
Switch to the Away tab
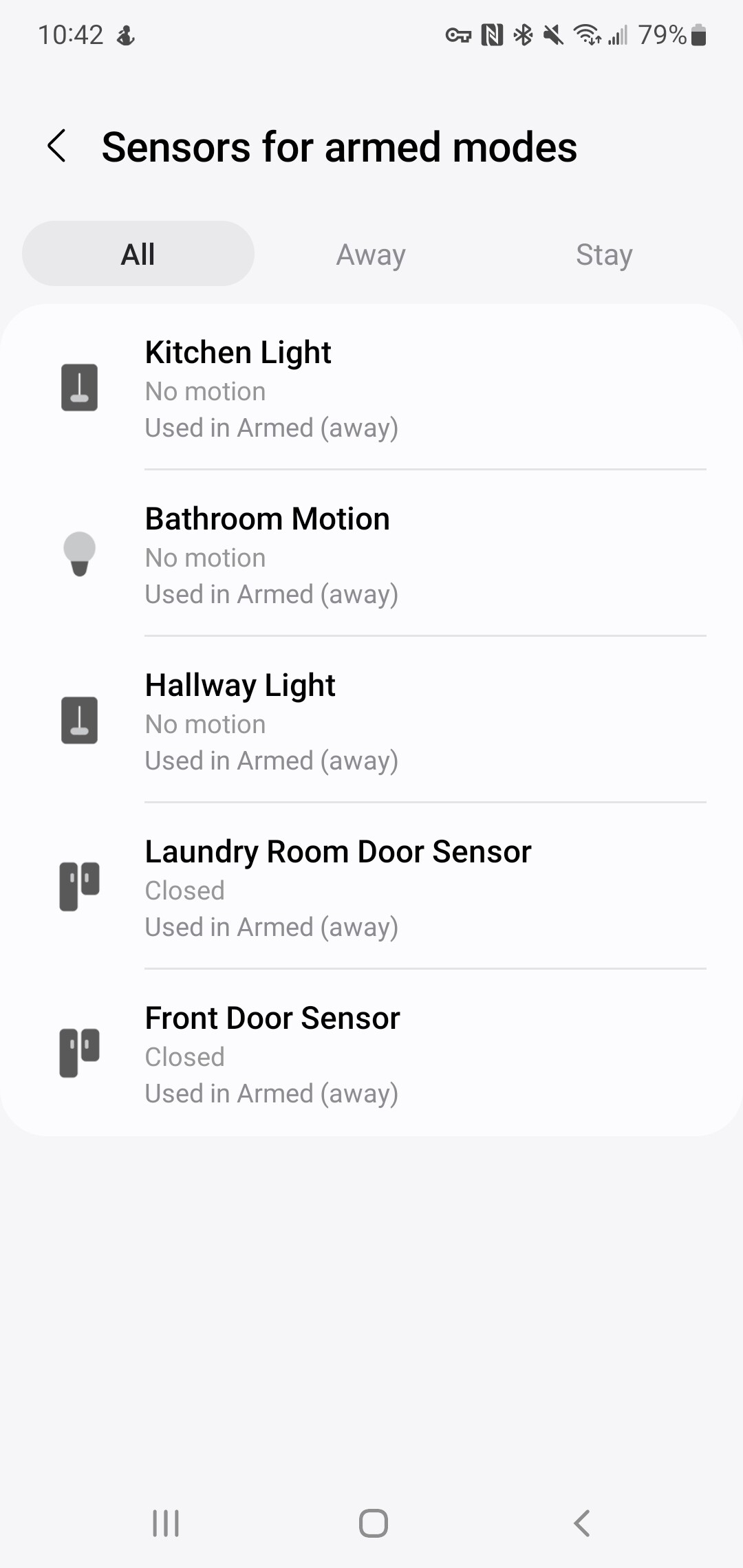(371, 254)
